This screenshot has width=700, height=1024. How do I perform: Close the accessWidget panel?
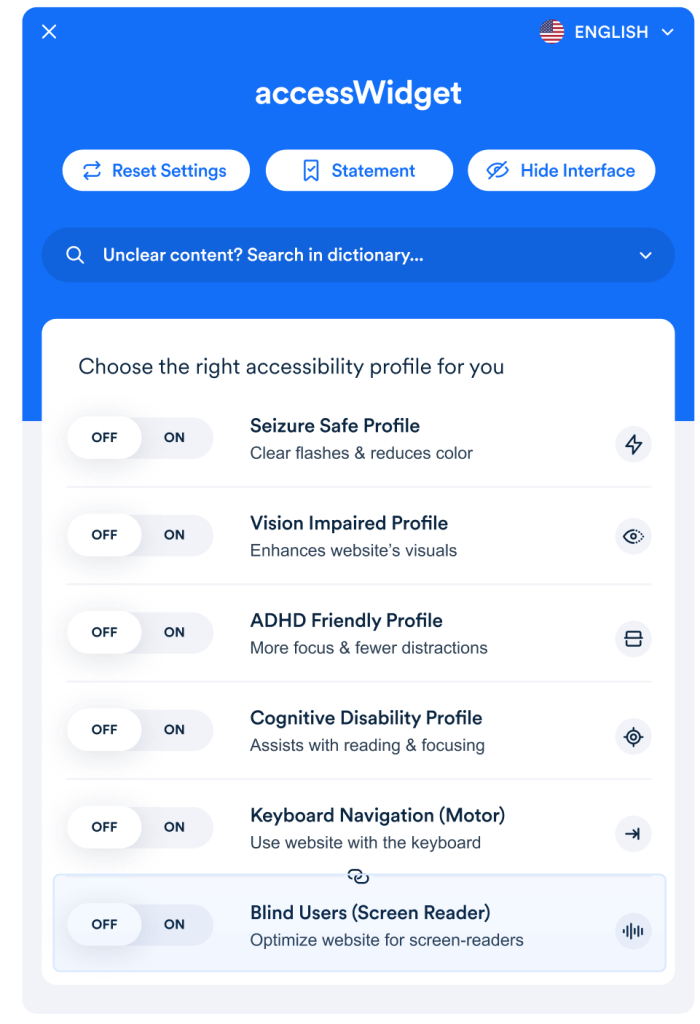[x=49, y=32]
